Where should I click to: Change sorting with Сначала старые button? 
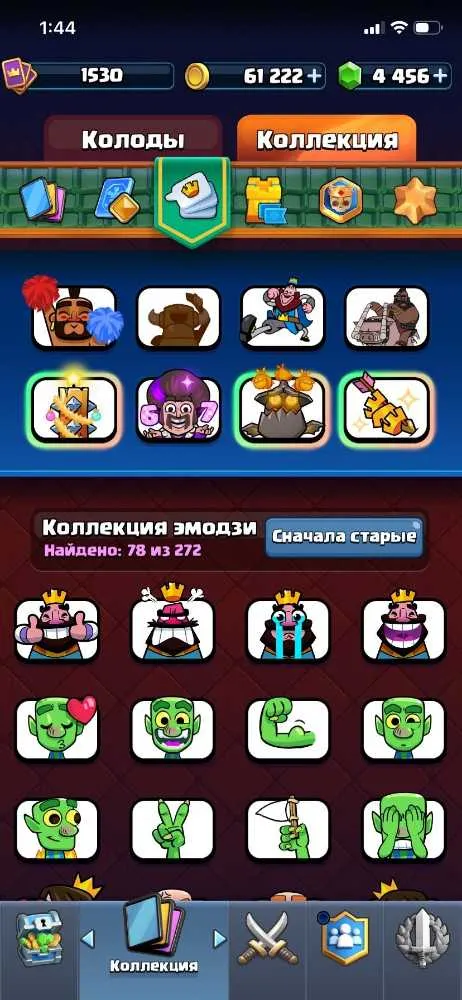pyautogui.click(x=344, y=536)
